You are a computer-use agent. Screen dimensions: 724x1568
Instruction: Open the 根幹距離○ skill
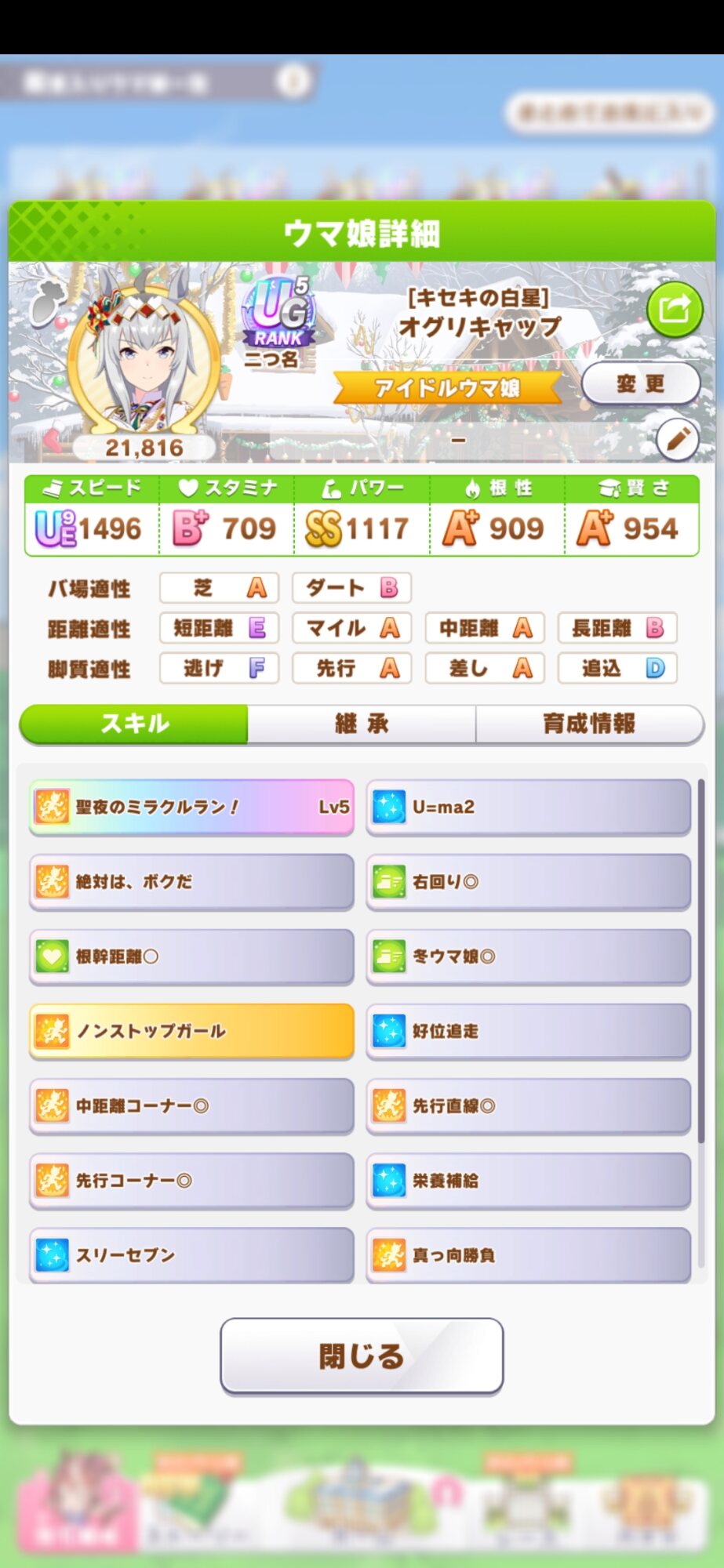pyautogui.click(x=191, y=956)
